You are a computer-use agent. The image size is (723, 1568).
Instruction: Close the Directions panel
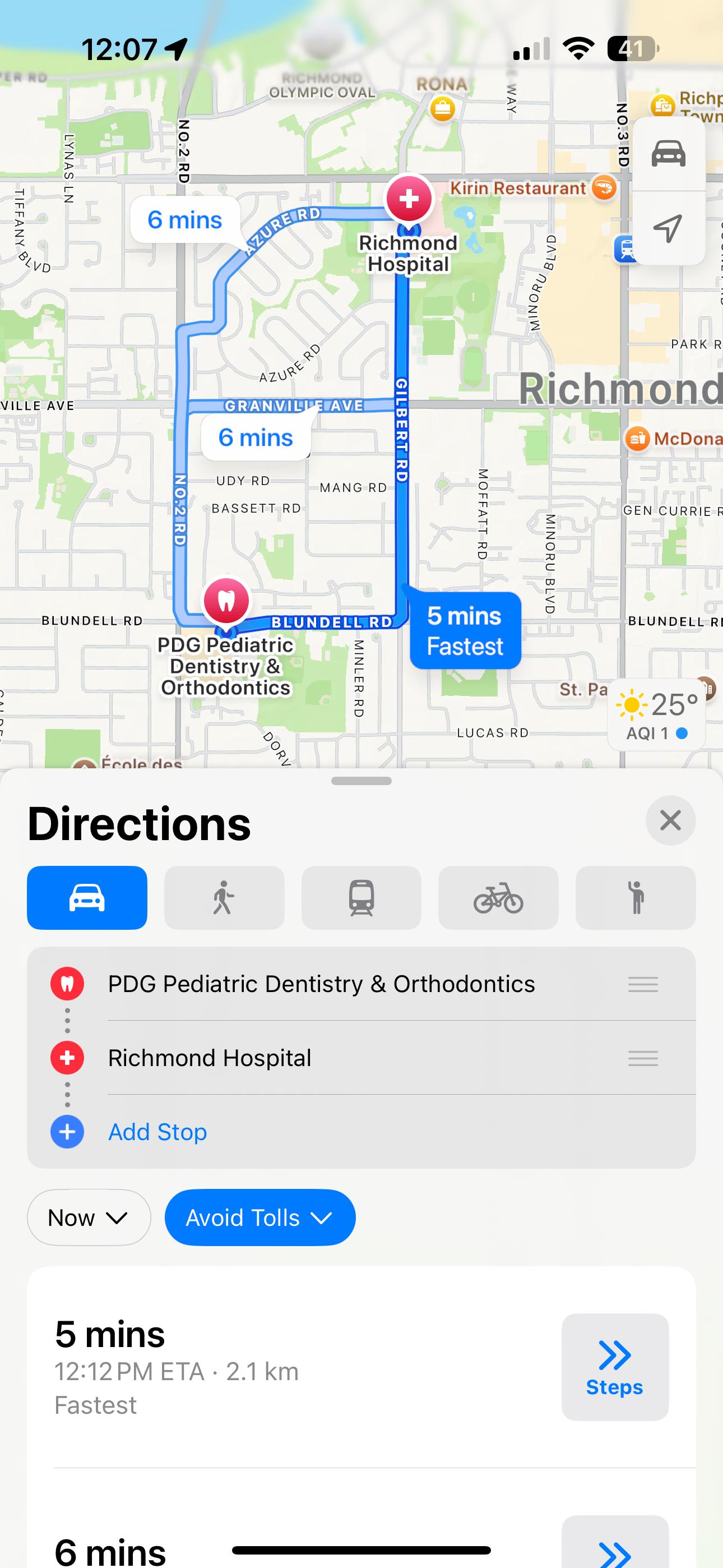[670, 820]
